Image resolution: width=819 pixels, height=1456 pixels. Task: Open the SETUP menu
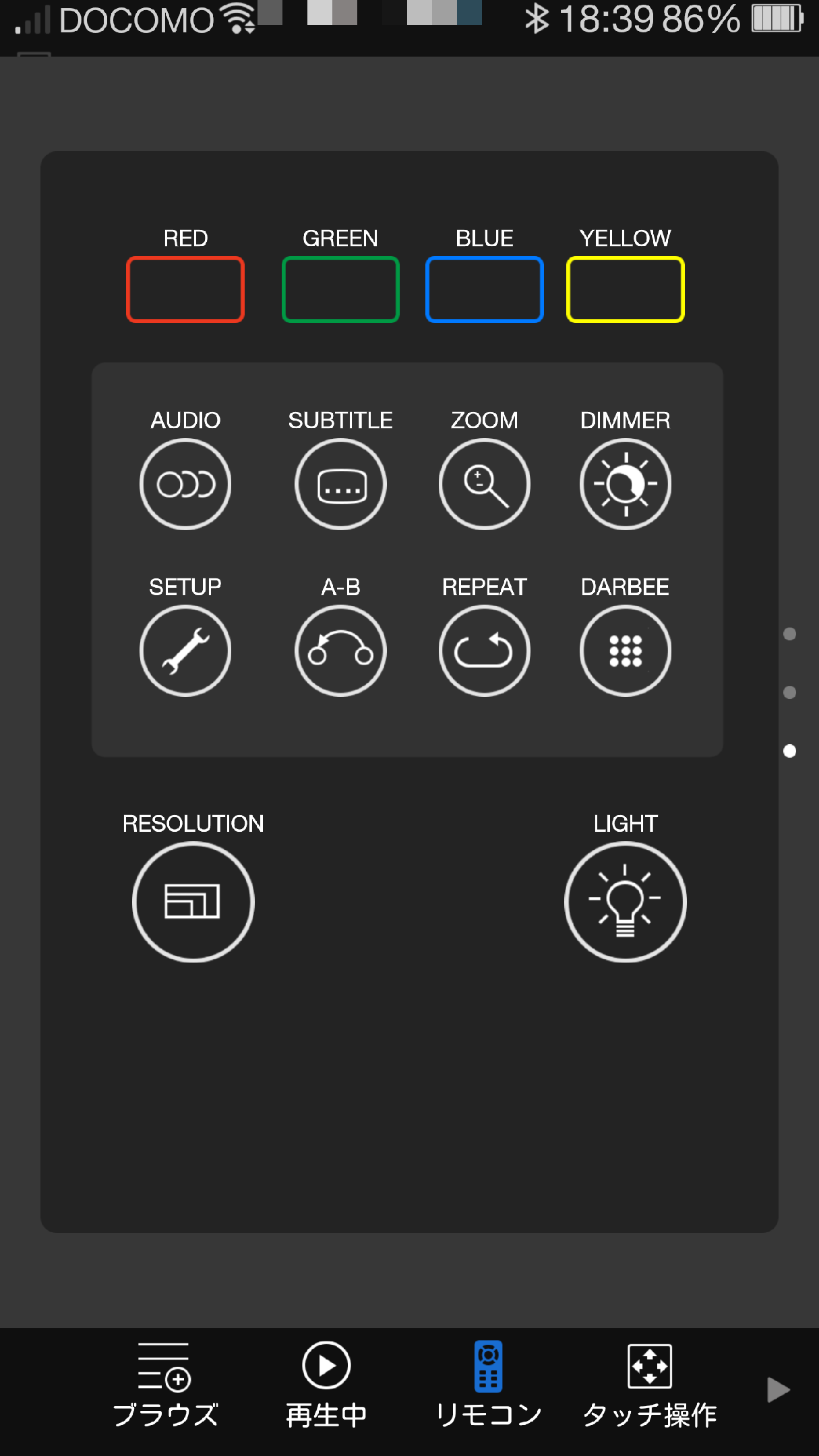(x=185, y=651)
